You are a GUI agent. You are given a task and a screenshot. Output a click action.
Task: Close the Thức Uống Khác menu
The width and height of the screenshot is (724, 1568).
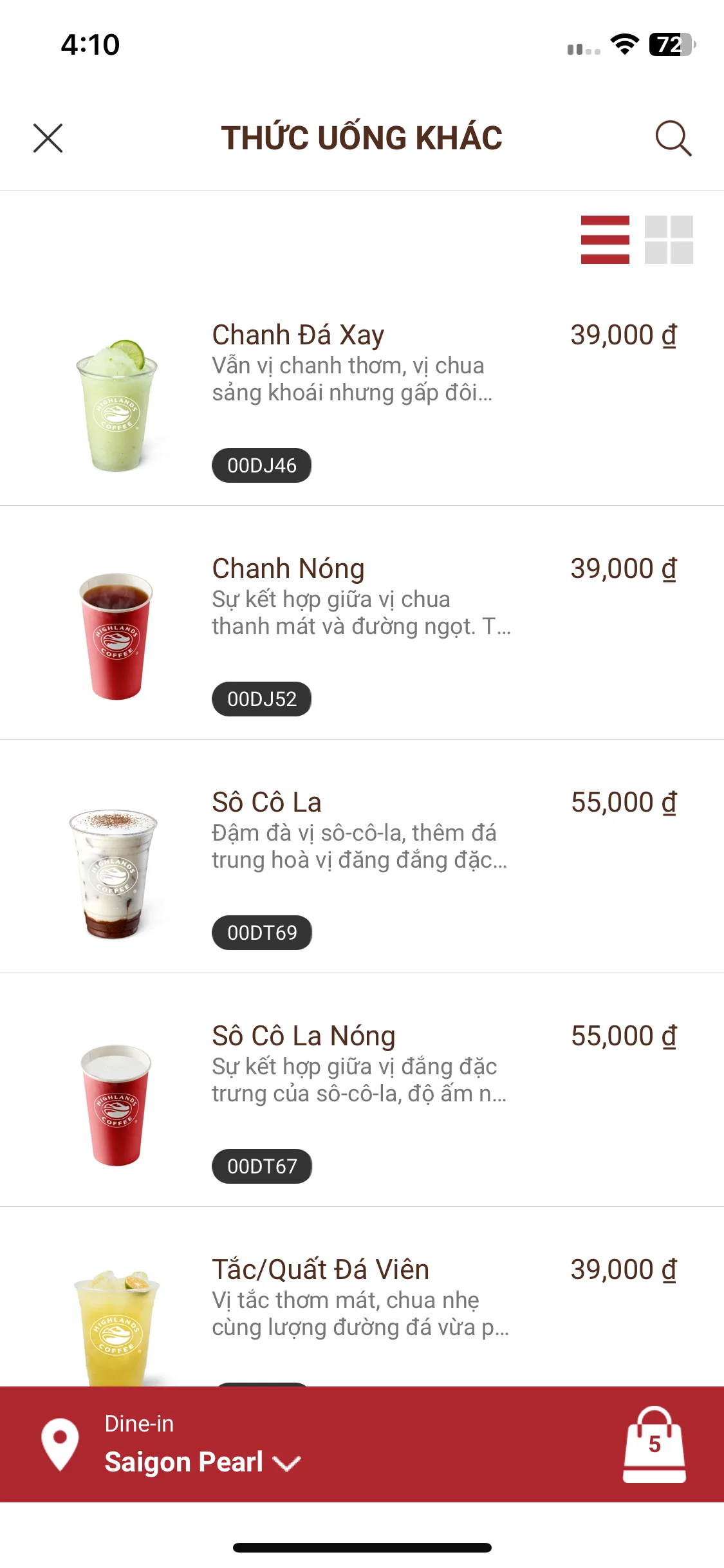pyautogui.click(x=48, y=138)
